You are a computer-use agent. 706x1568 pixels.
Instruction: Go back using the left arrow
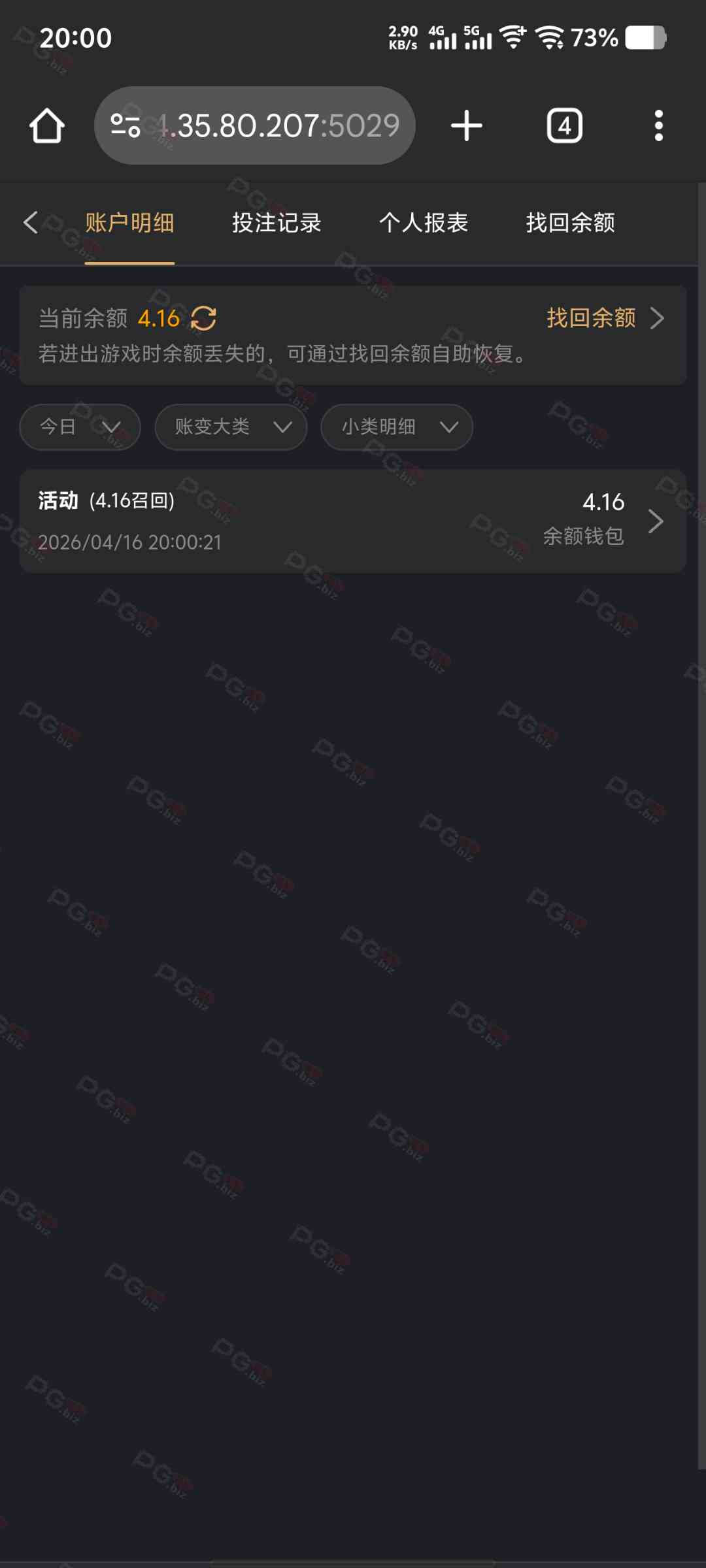[31, 223]
